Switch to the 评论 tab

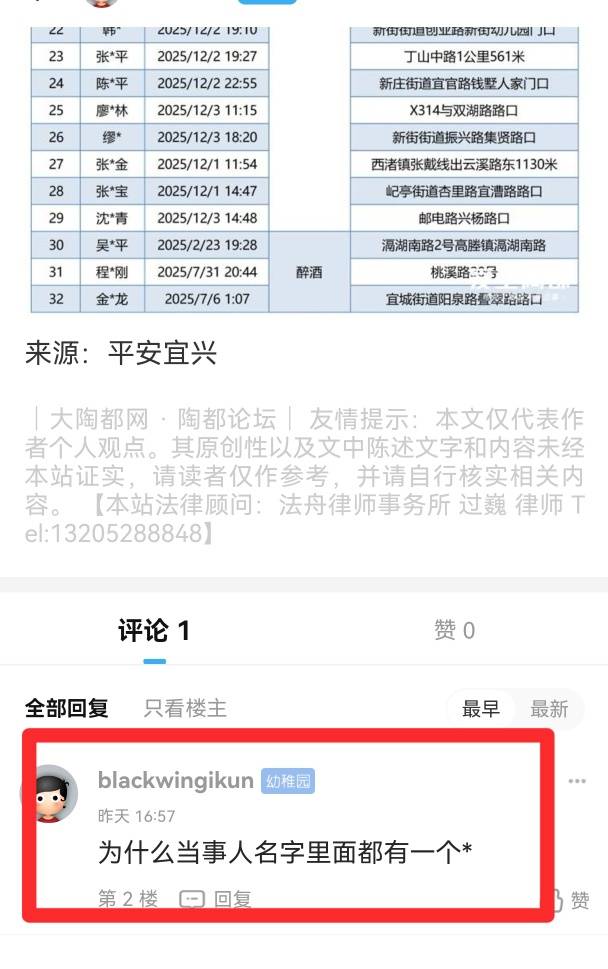pyautogui.click(x=154, y=631)
